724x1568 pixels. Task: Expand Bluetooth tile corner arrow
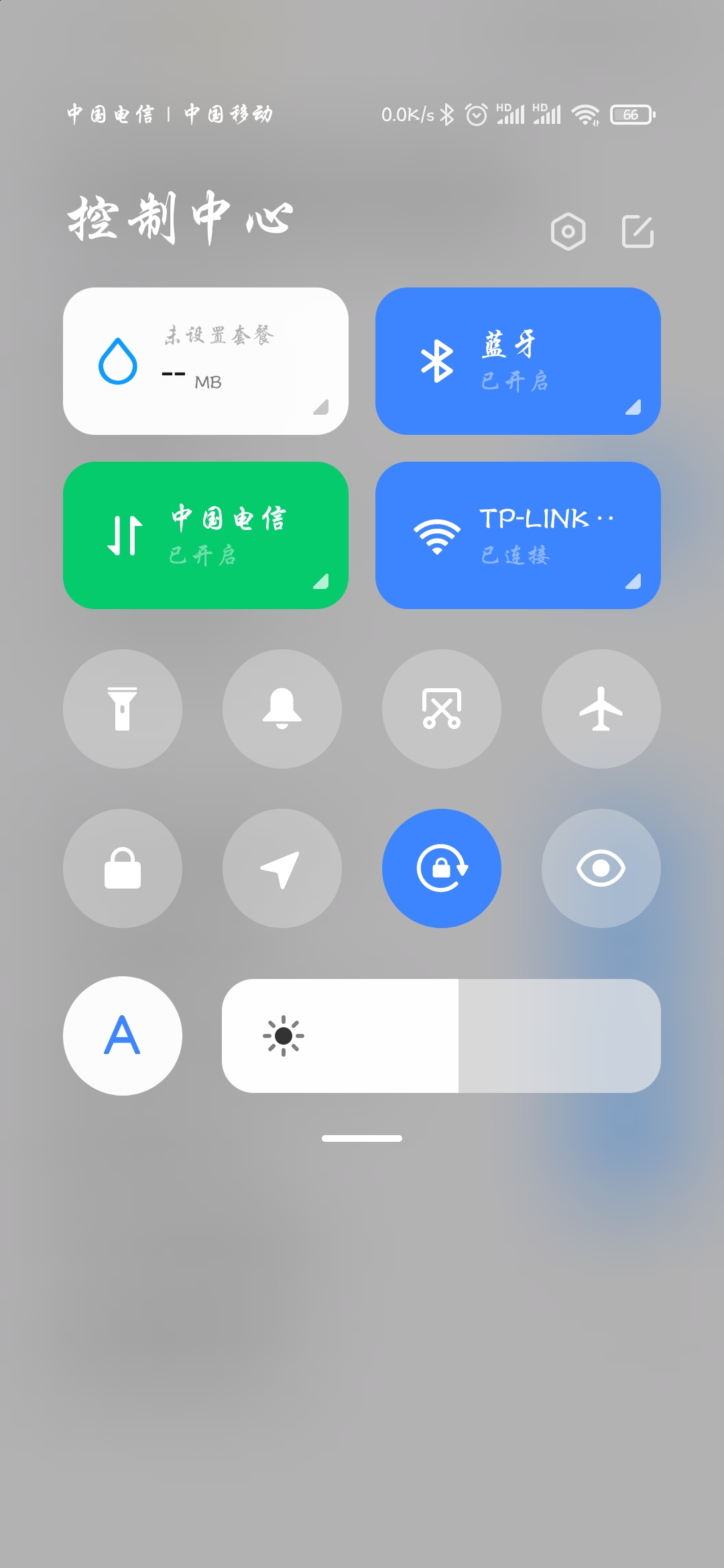[633, 407]
